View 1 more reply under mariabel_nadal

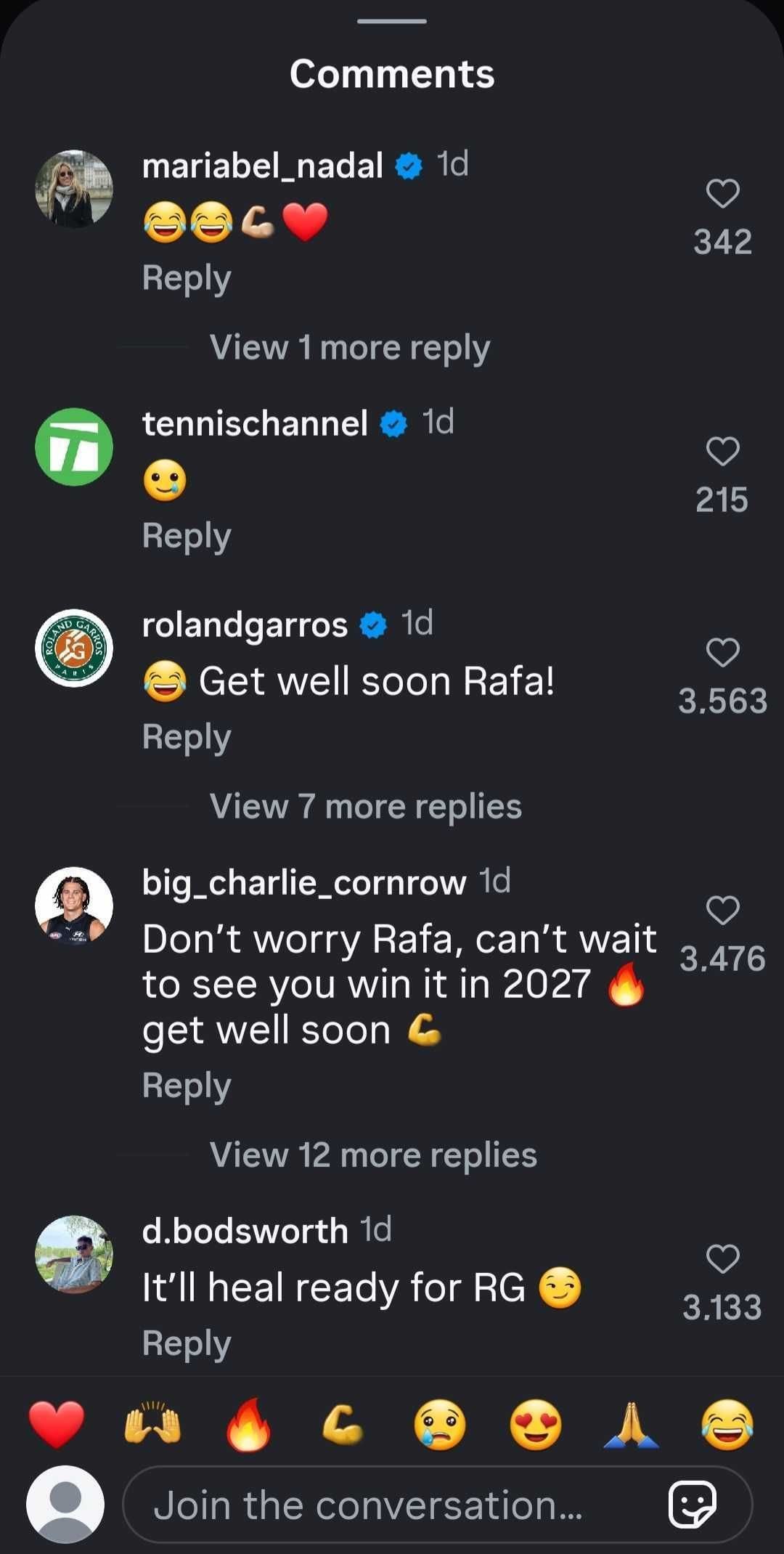(351, 347)
